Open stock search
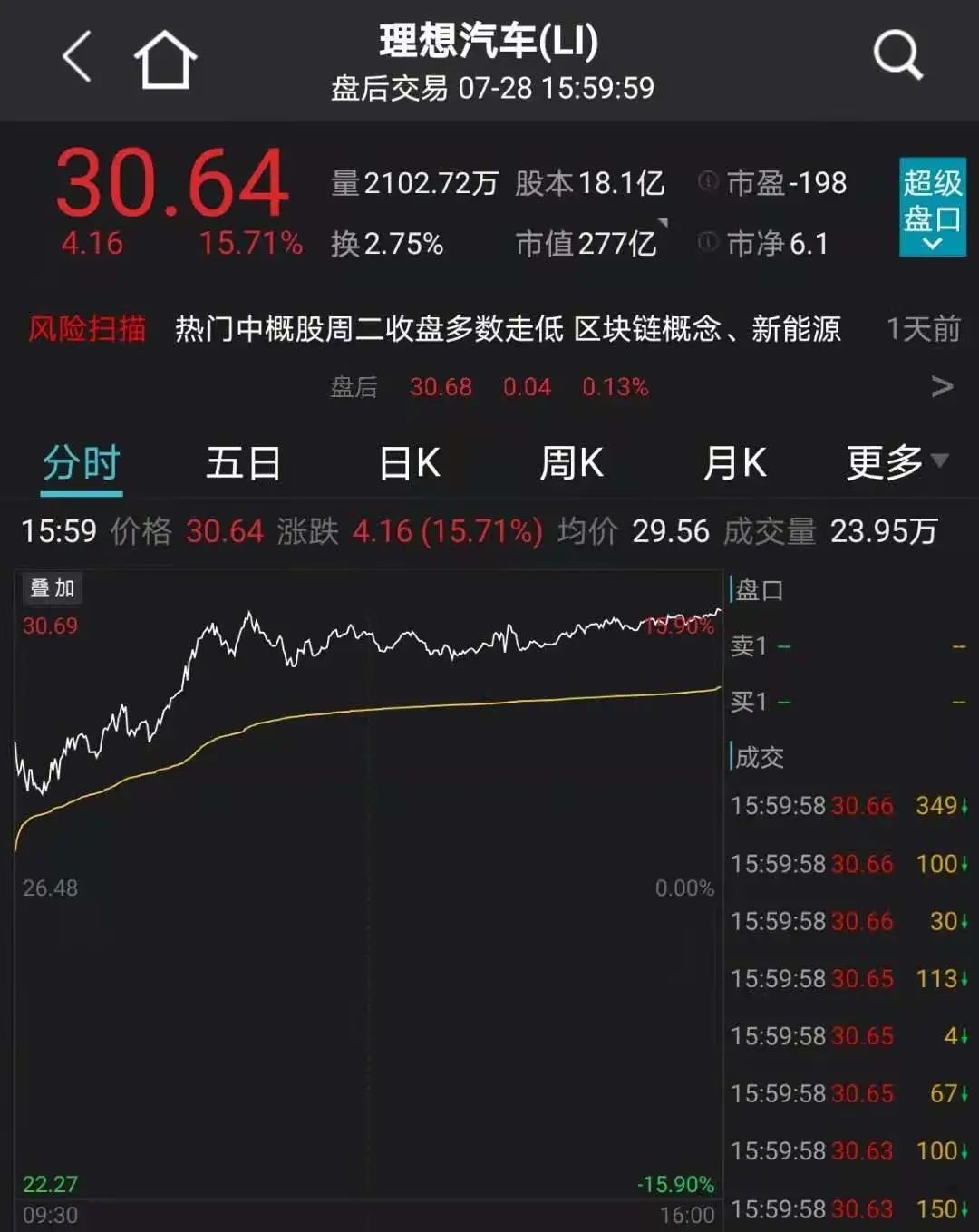The height and width of the screenshot is (1232, 979). point(897,56)
